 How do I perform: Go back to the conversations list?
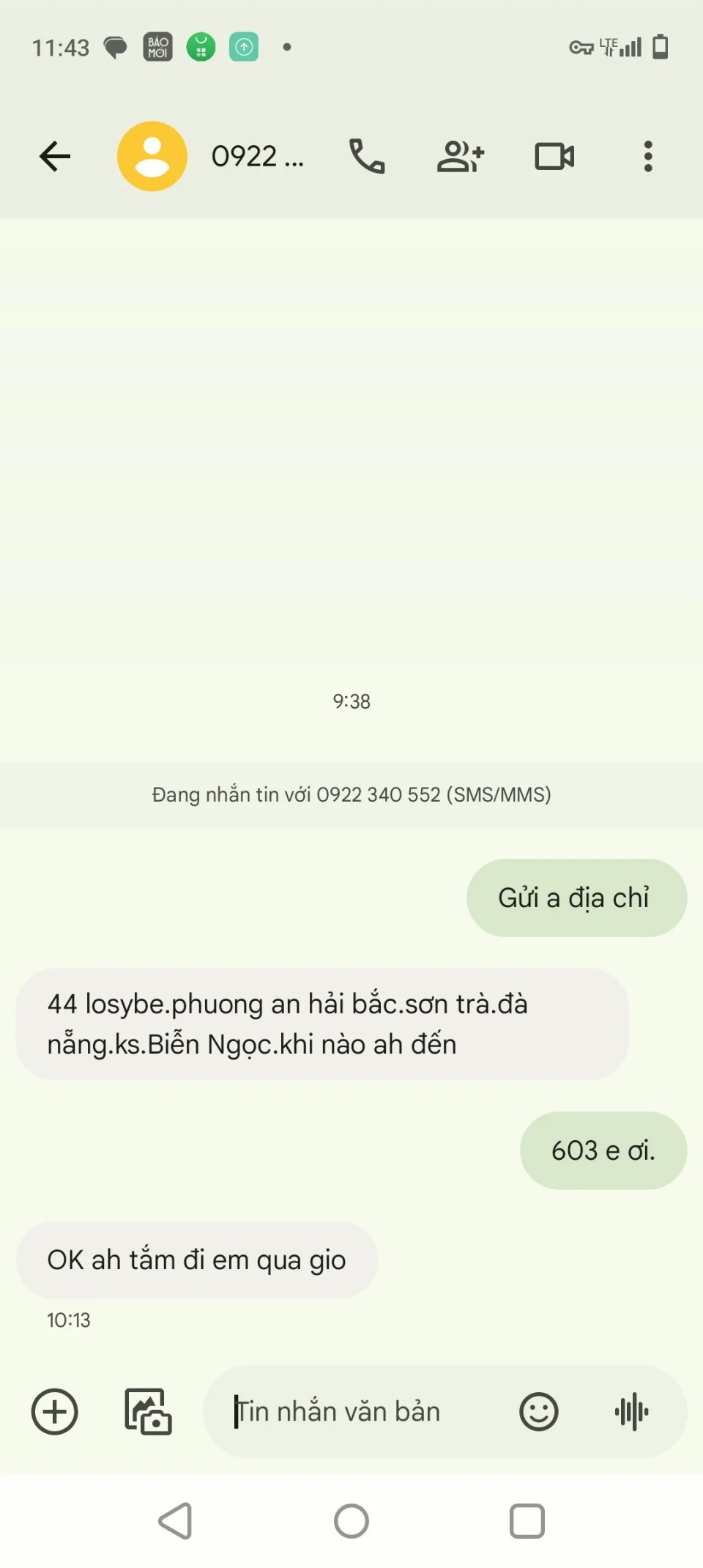(55, 156)
